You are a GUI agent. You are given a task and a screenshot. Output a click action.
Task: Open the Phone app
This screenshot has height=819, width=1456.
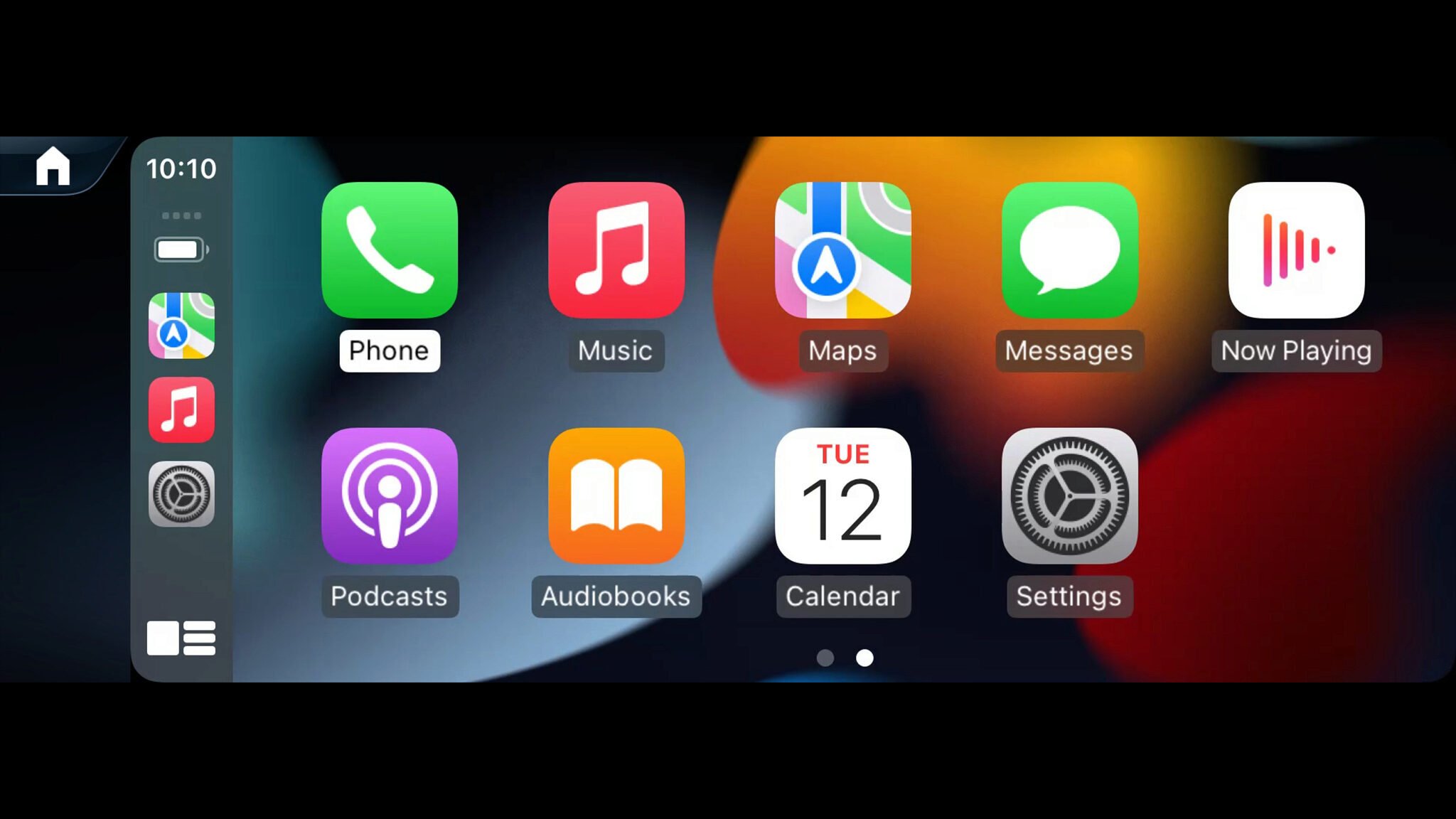pos(390,250)
